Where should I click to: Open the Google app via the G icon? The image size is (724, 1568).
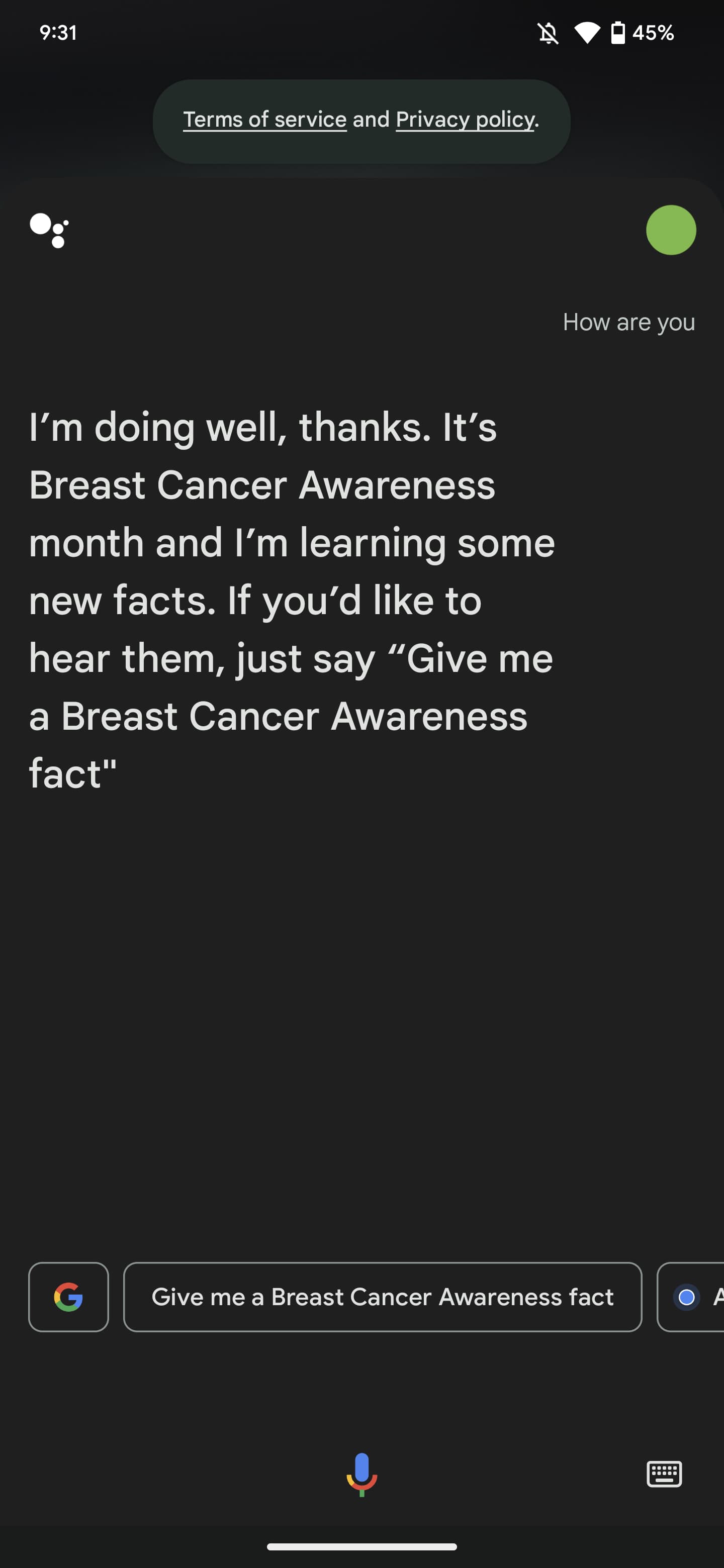point(68,1297)
